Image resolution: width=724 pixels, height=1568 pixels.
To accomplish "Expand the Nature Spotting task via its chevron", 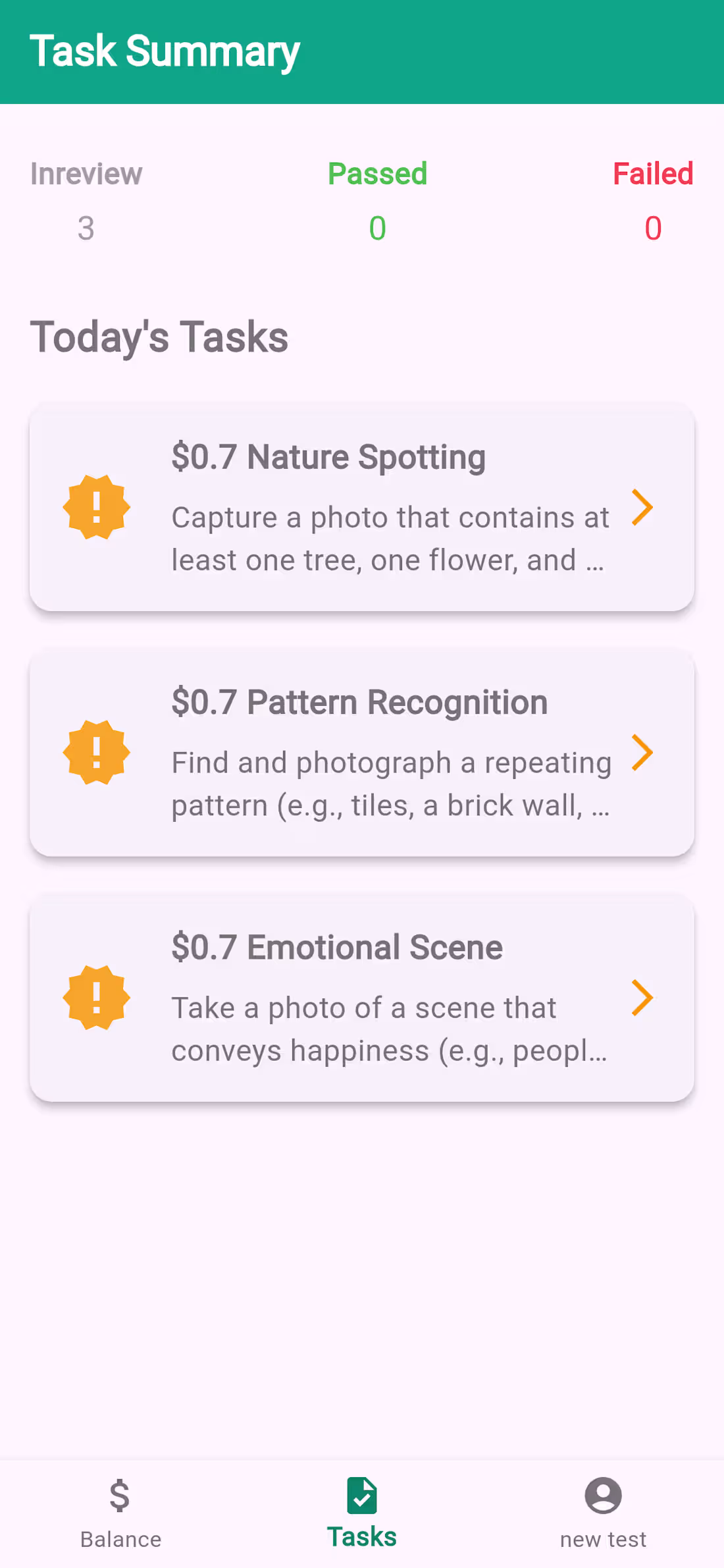I will point(643,507).
